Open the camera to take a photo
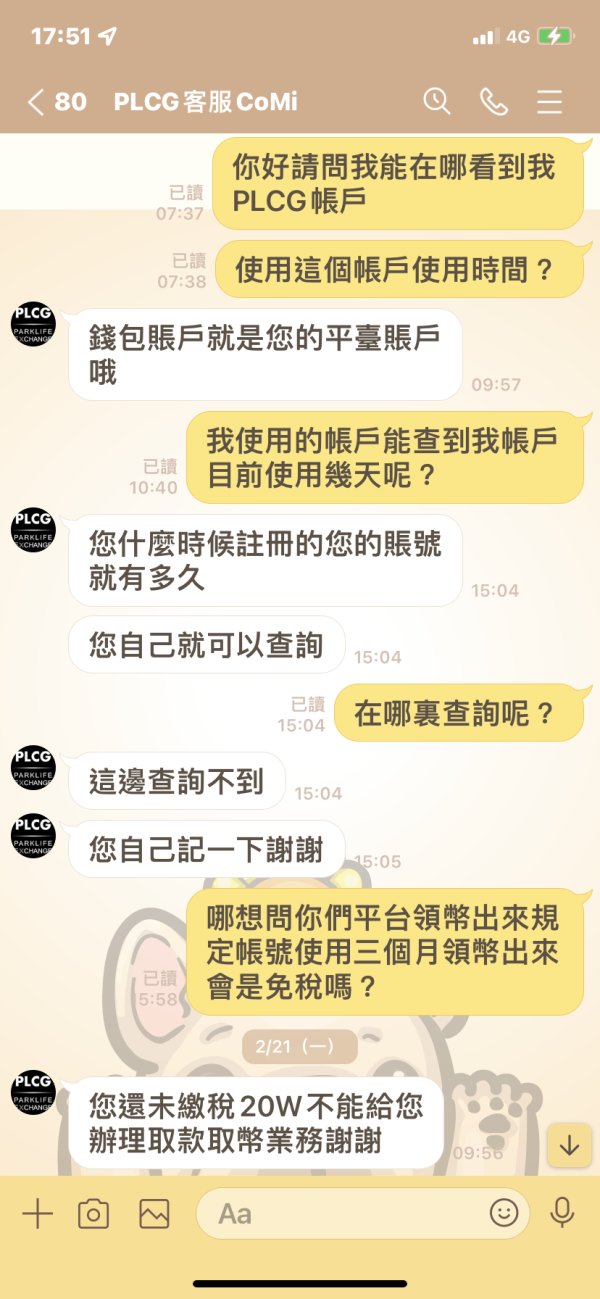Screen dimensions: 600x1299 point(93,1214)
